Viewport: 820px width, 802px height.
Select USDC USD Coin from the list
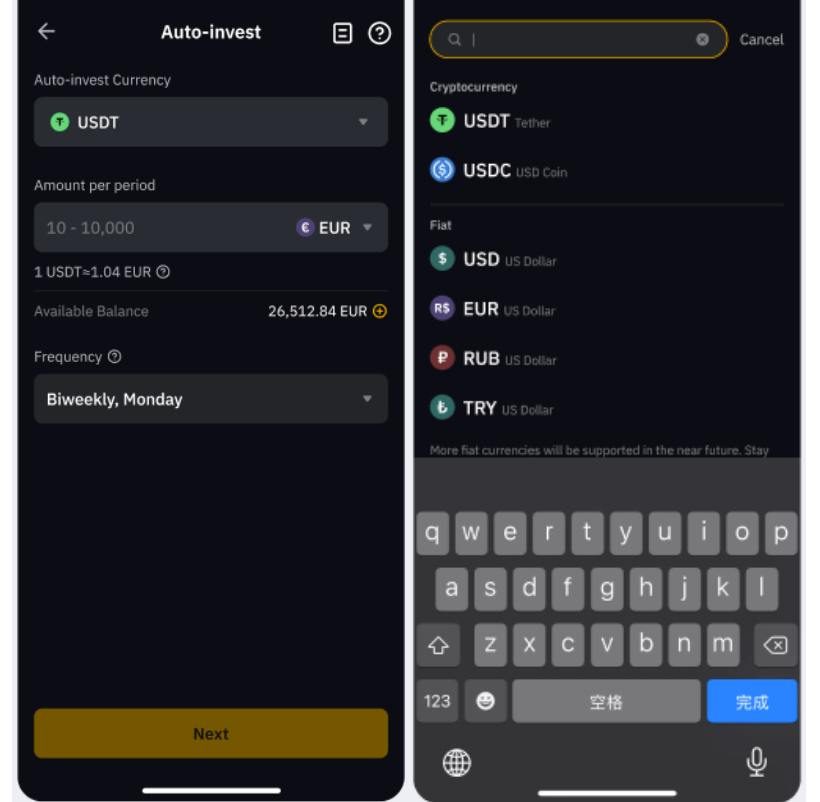(x=500, y=171)
